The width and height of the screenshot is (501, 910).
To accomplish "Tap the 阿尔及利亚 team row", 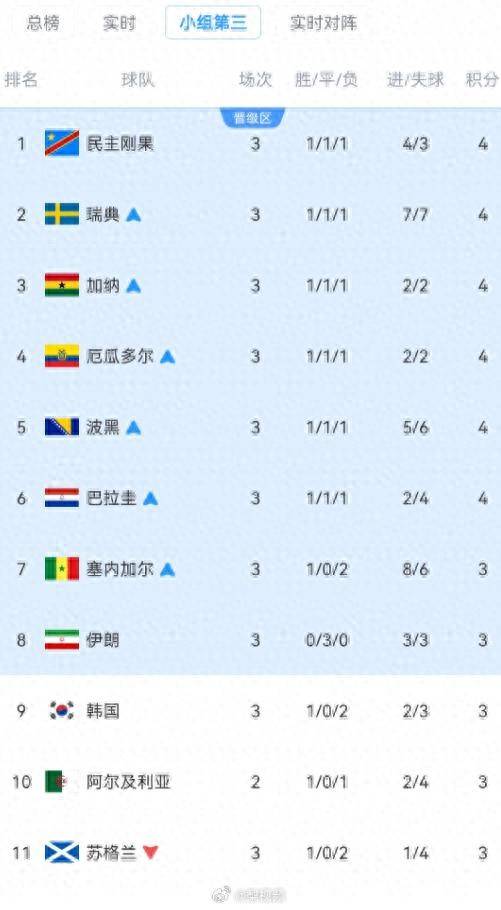I will (250, 782).
